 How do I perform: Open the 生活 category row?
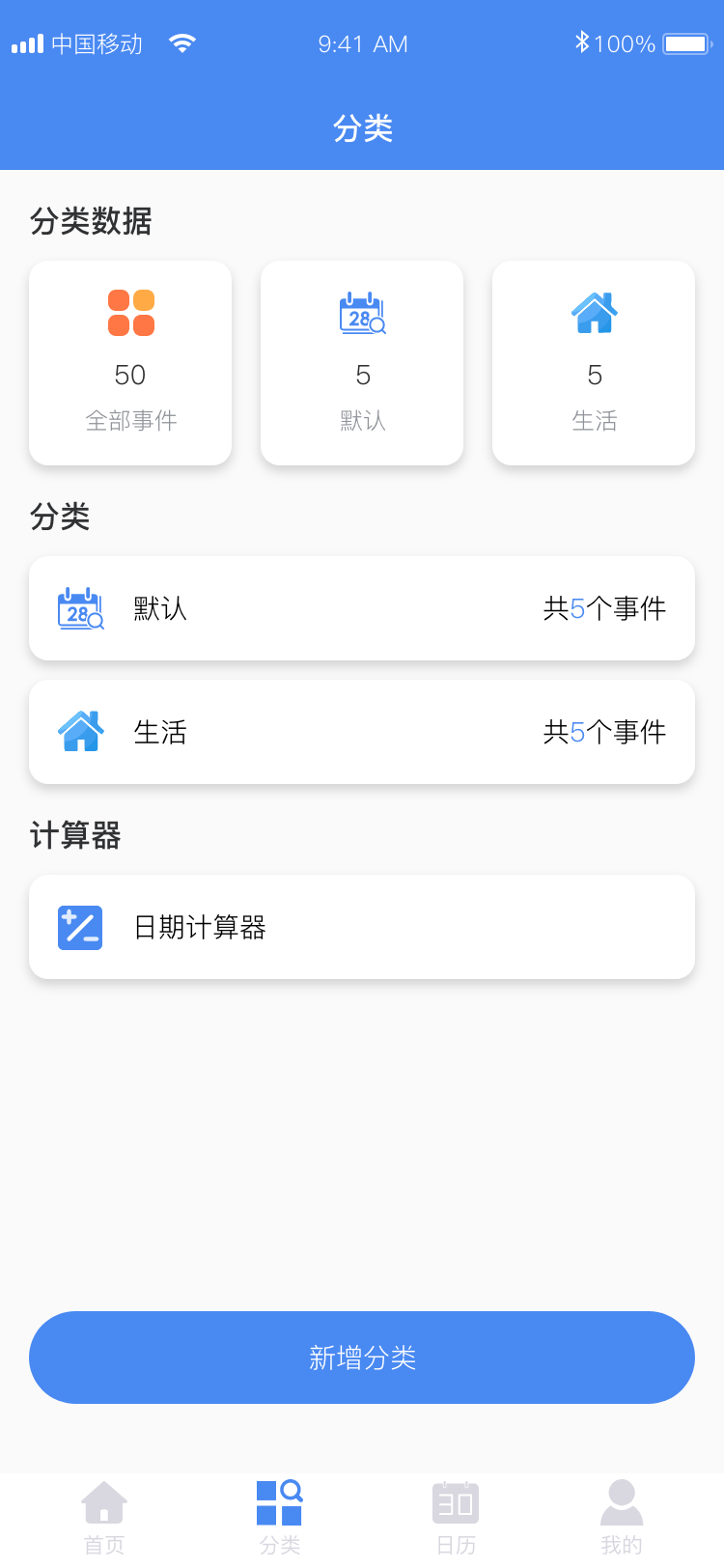click(362, 732)
